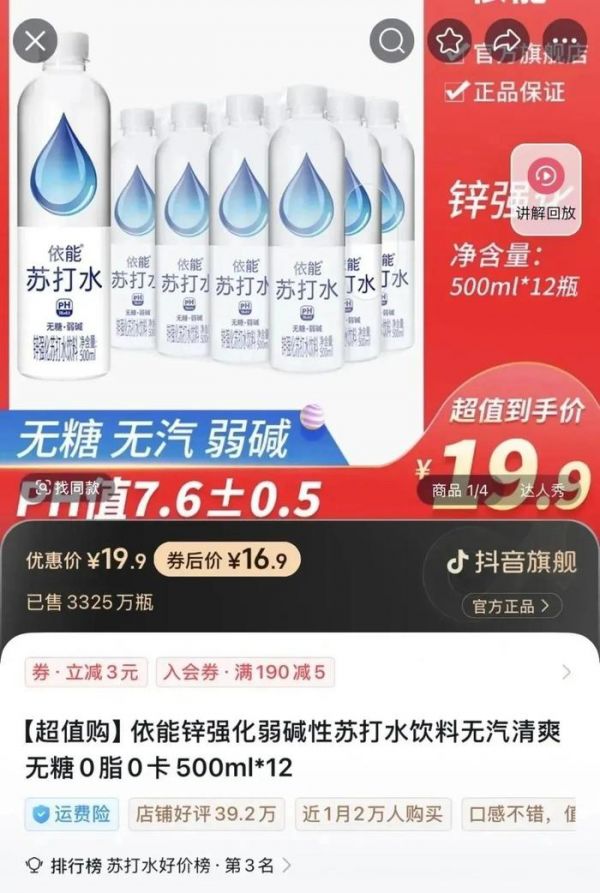Share this soda water product
This screenshot has height=893, width=600.
click(507, 41)
